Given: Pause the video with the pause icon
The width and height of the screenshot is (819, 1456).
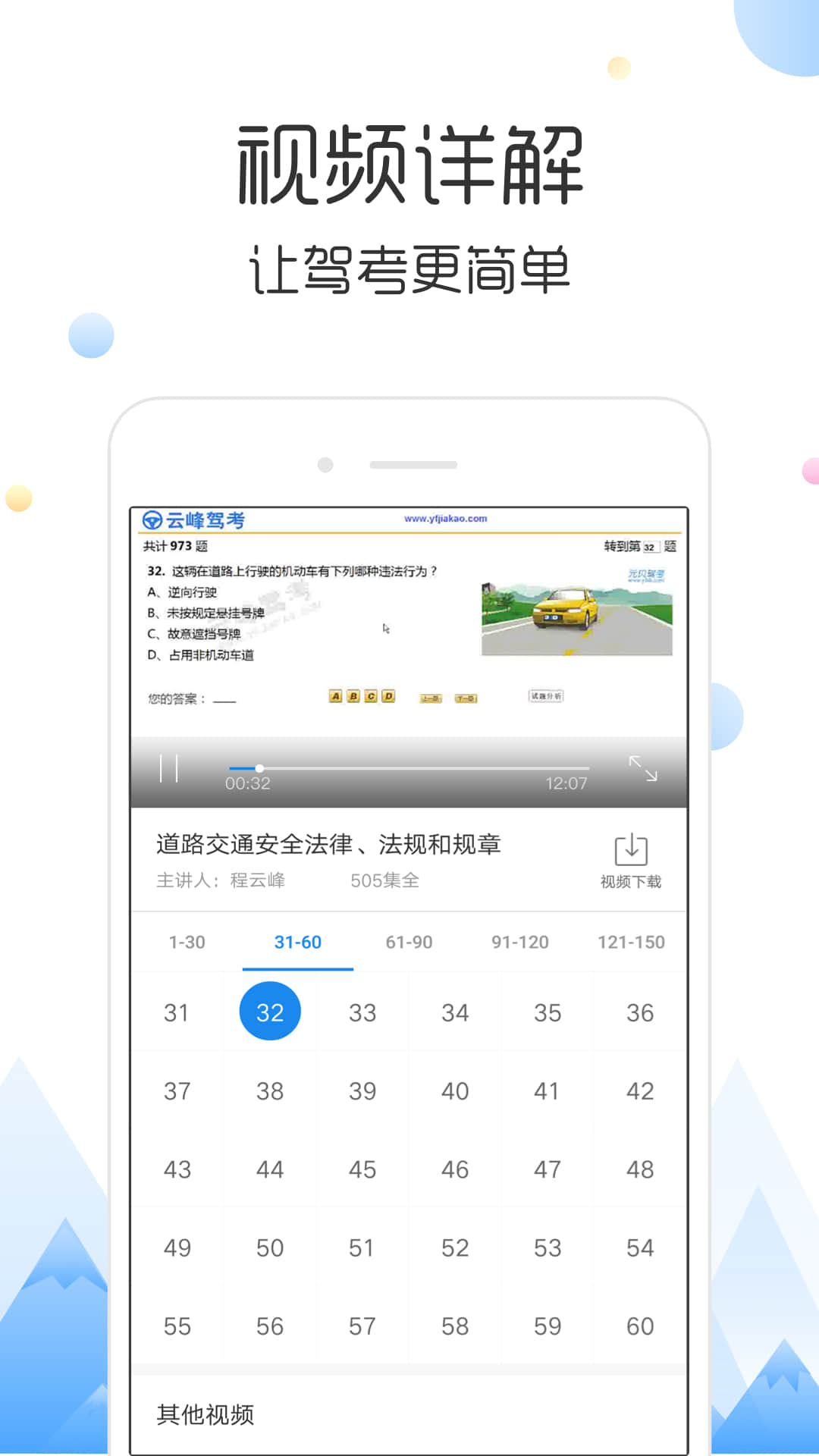Looking at the screenshot, I should pyautogui.click(x=171, y=767).
